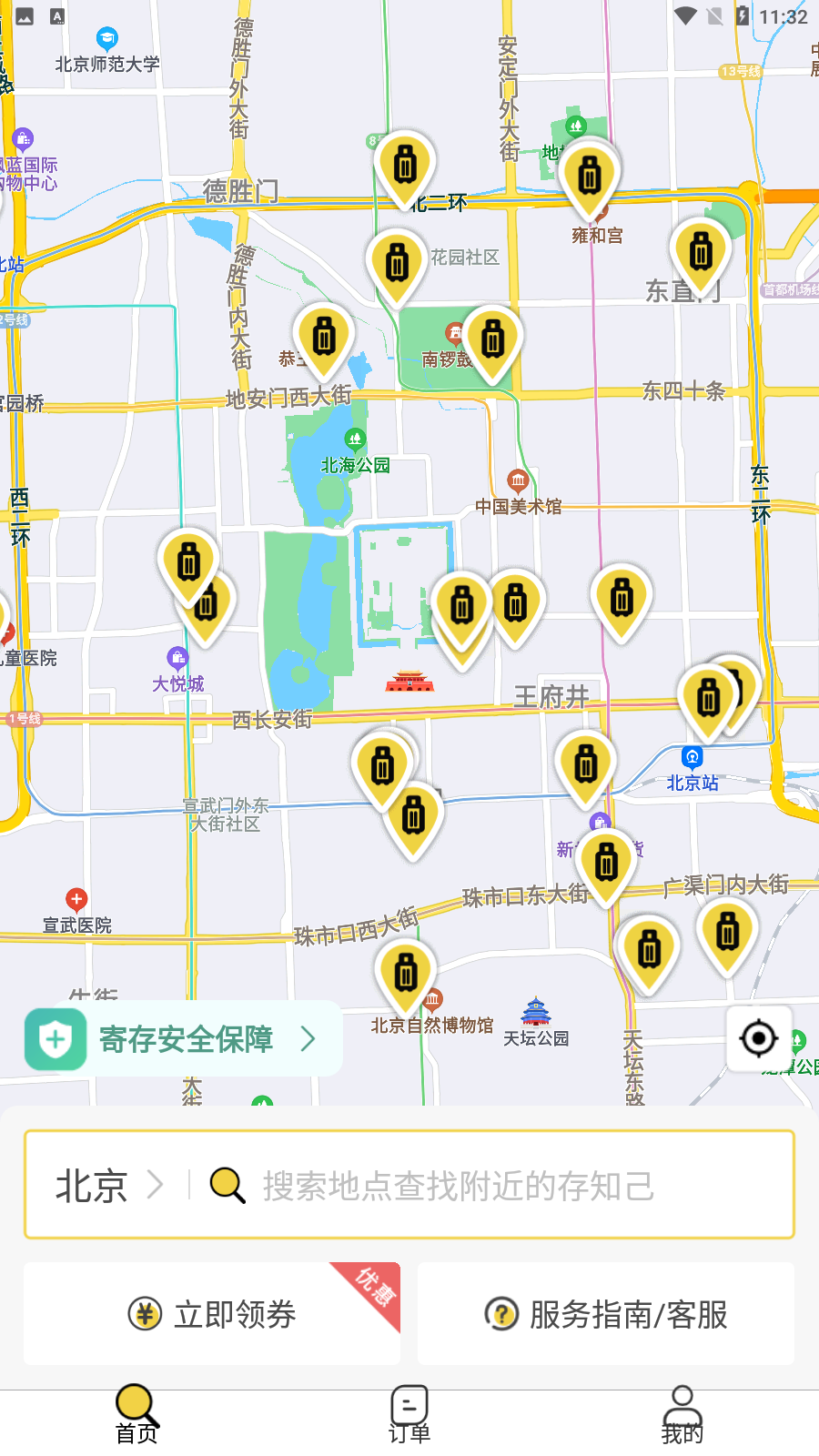The image size is (819, 1456).
Task: Select the marker near 天坛公园
Action: tap(648, 948)
